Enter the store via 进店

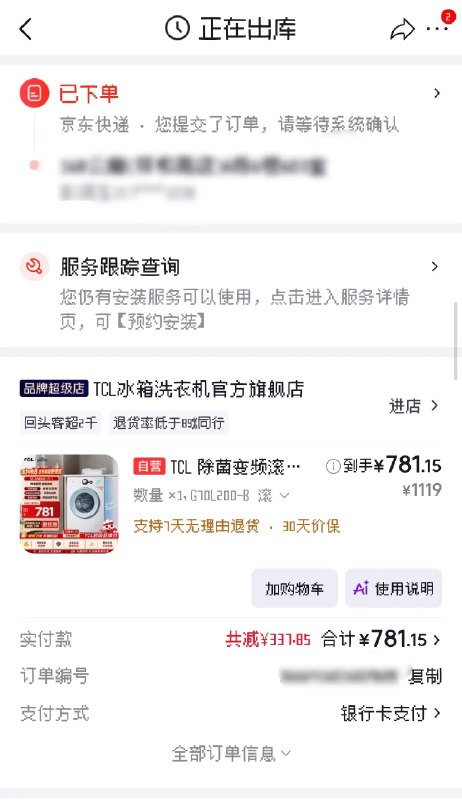(414, 406)
